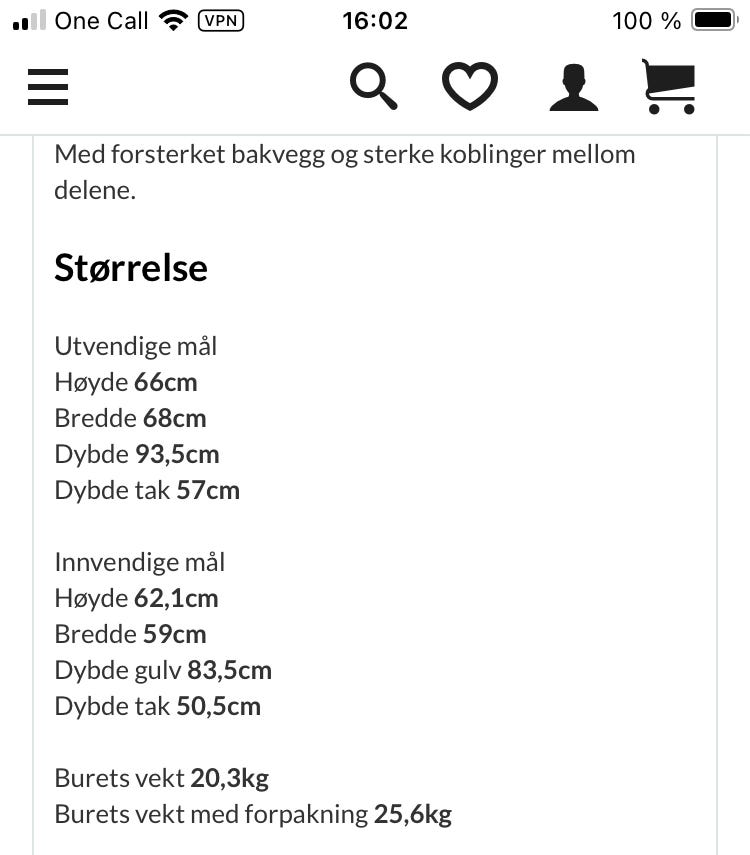Viewport: 750px width, 855px height.
Task: Open the wishlist via the heart icon
Action: (470, 86)
